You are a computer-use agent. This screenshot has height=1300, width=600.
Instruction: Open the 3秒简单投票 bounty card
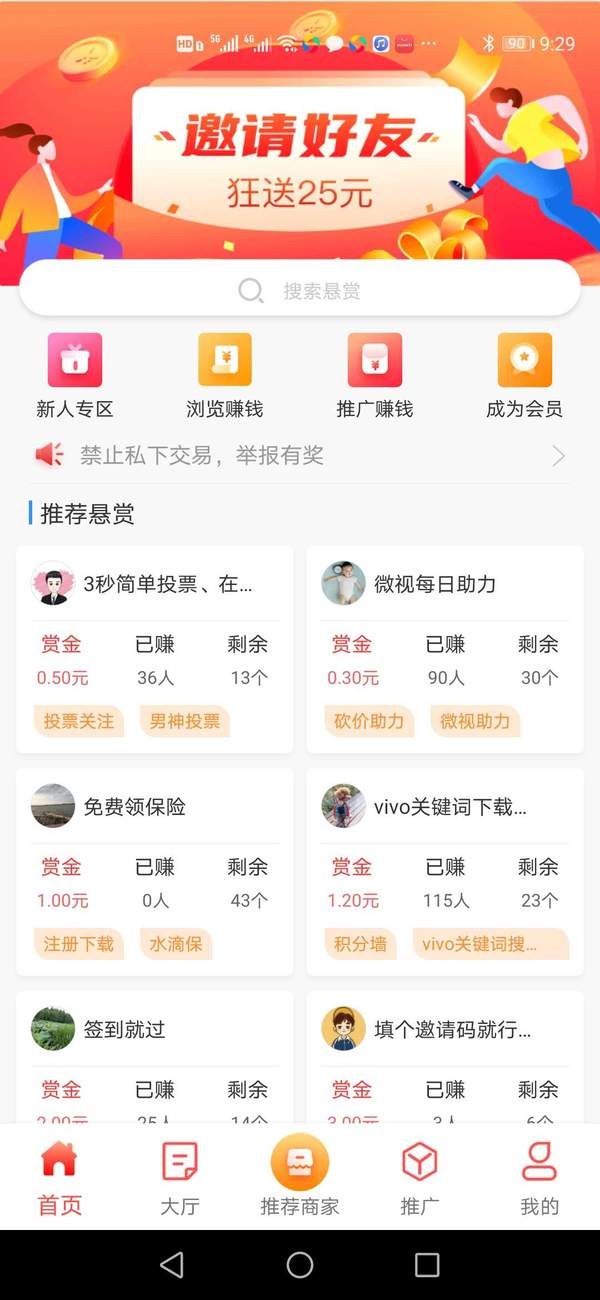[x=155, y=648]
